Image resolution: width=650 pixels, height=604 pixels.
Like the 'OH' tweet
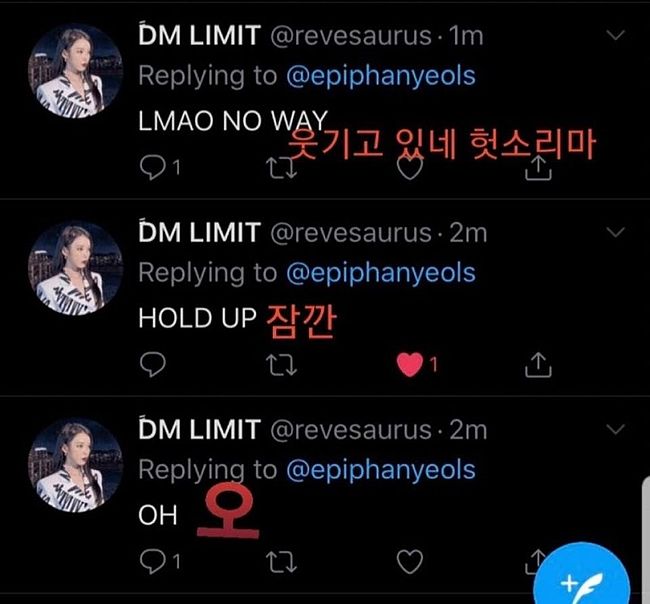click(x=409, y=562)
